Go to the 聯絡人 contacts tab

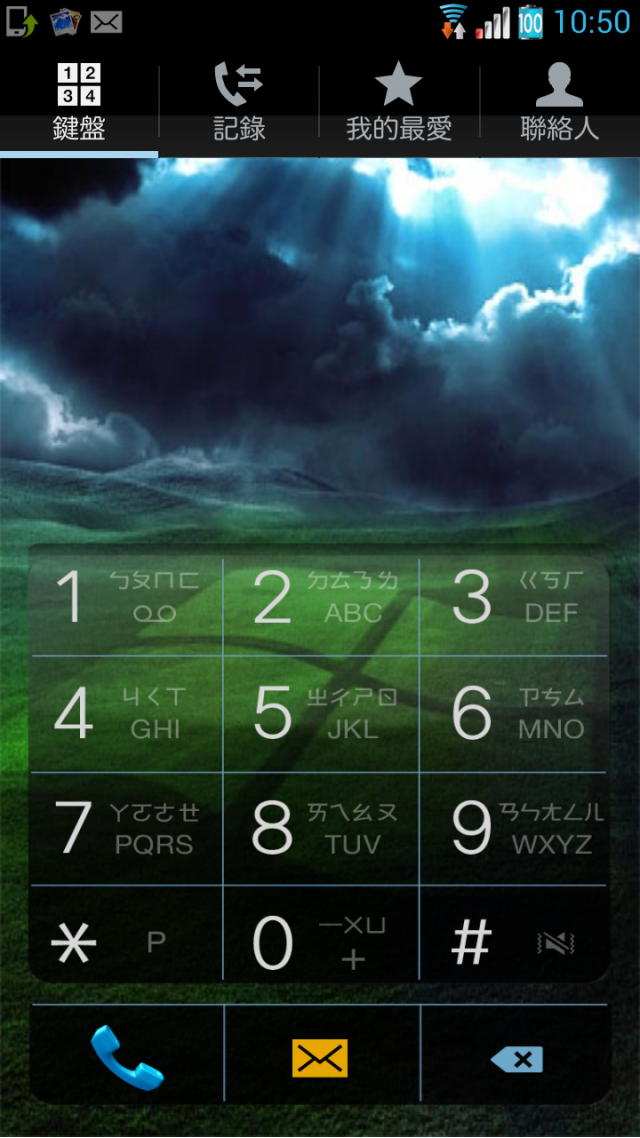point(559,102)
